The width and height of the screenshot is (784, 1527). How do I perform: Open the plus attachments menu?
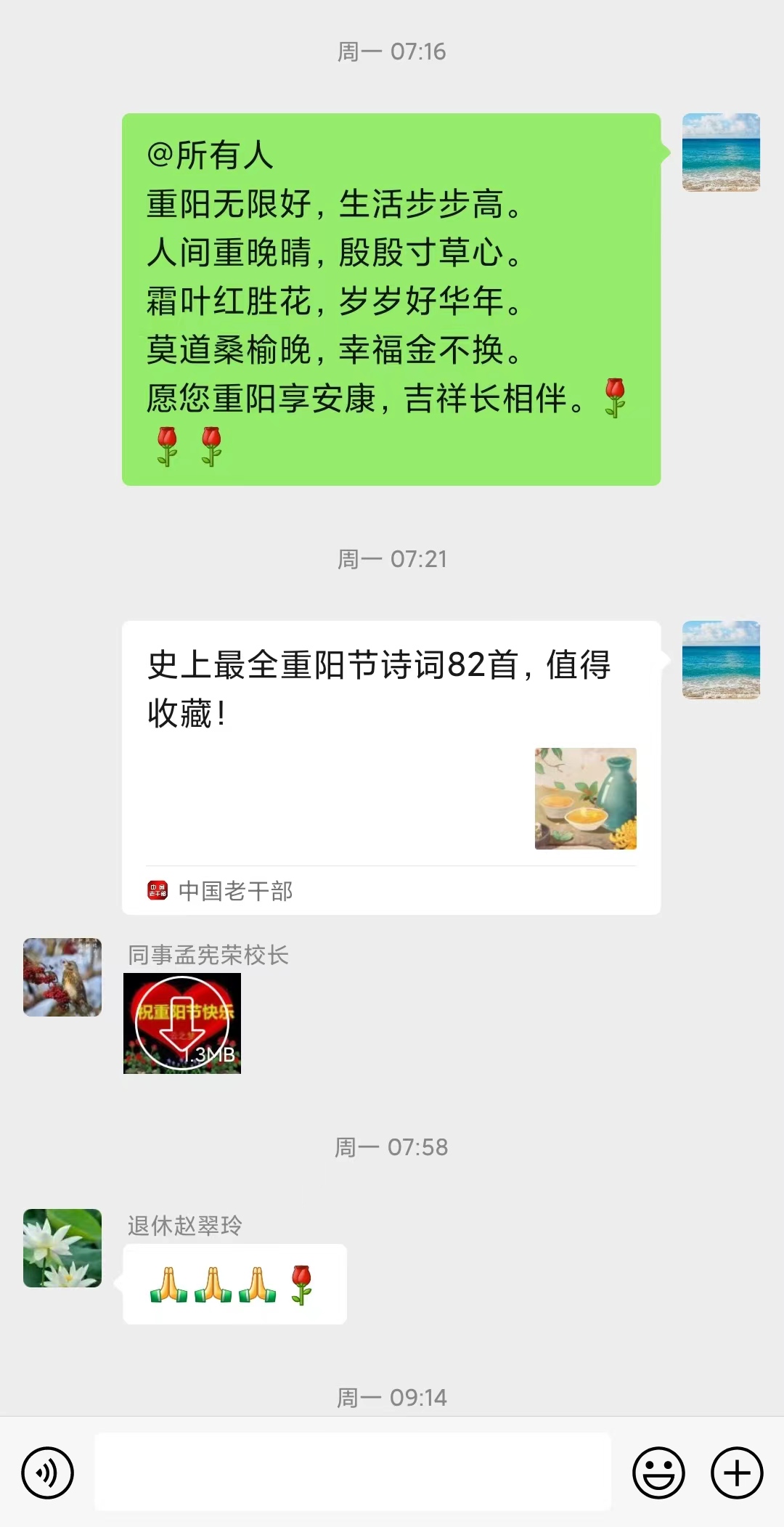[737, 1473]
